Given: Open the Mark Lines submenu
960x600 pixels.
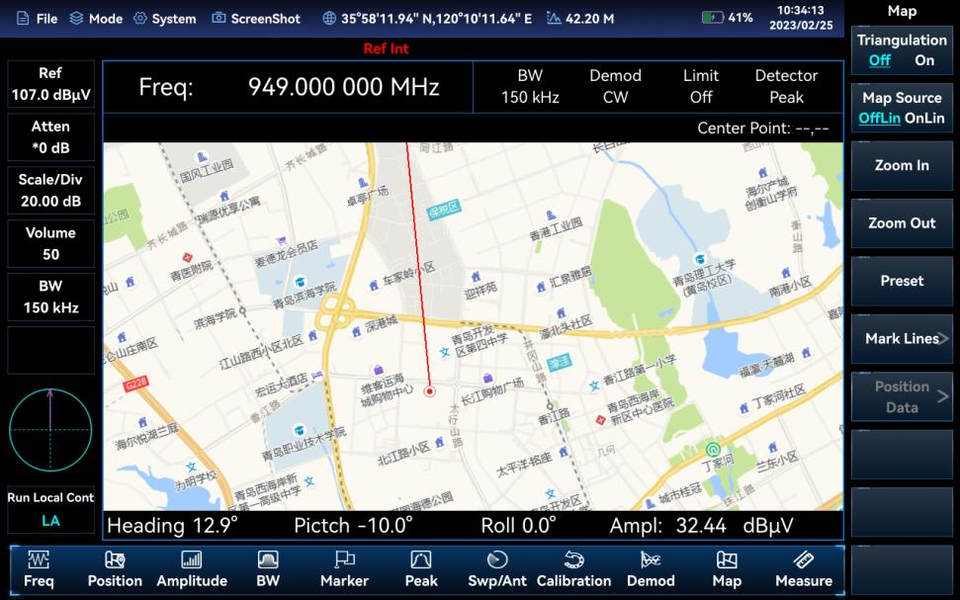Looking at the screenshot, I should point(902,339).
